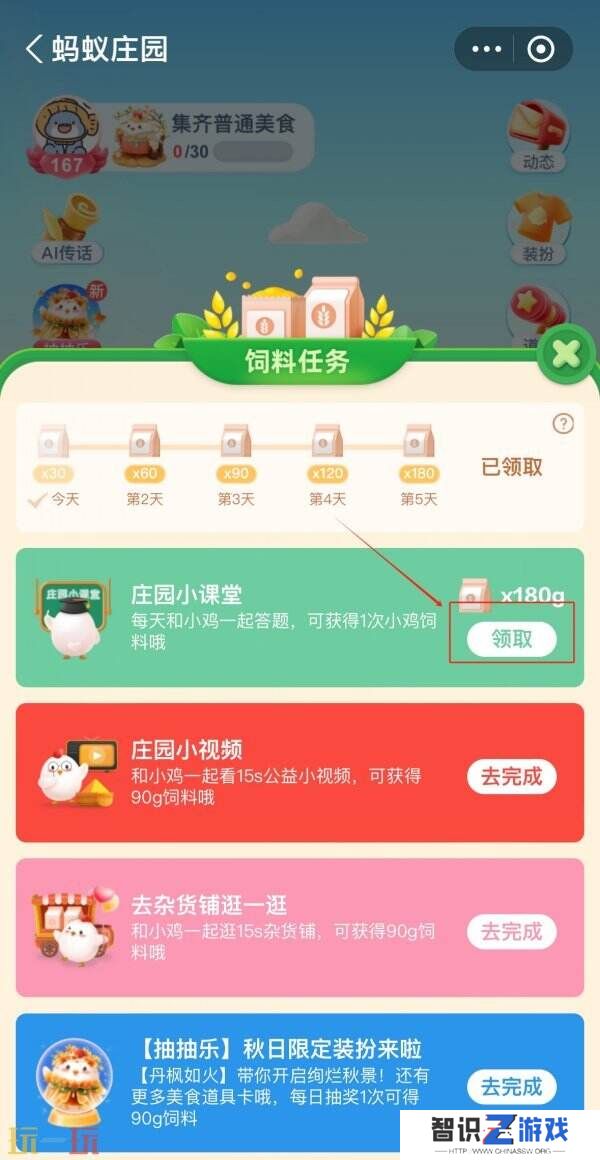Viewport: 600px width, 1160px height.
Task: Open the mini program overflow menu
Action: [487, 49]
